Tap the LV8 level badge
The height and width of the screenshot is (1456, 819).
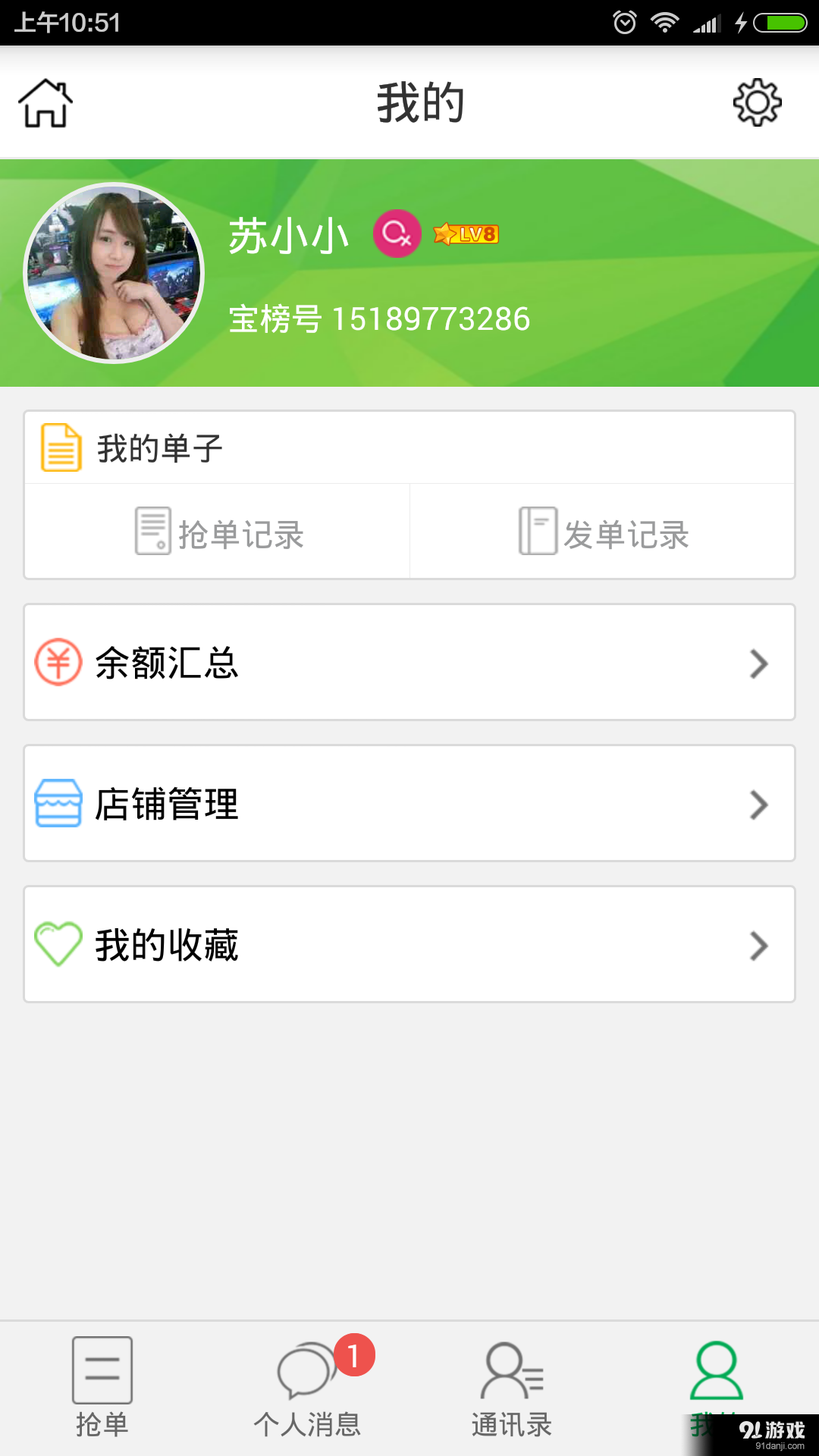[465, 234]
